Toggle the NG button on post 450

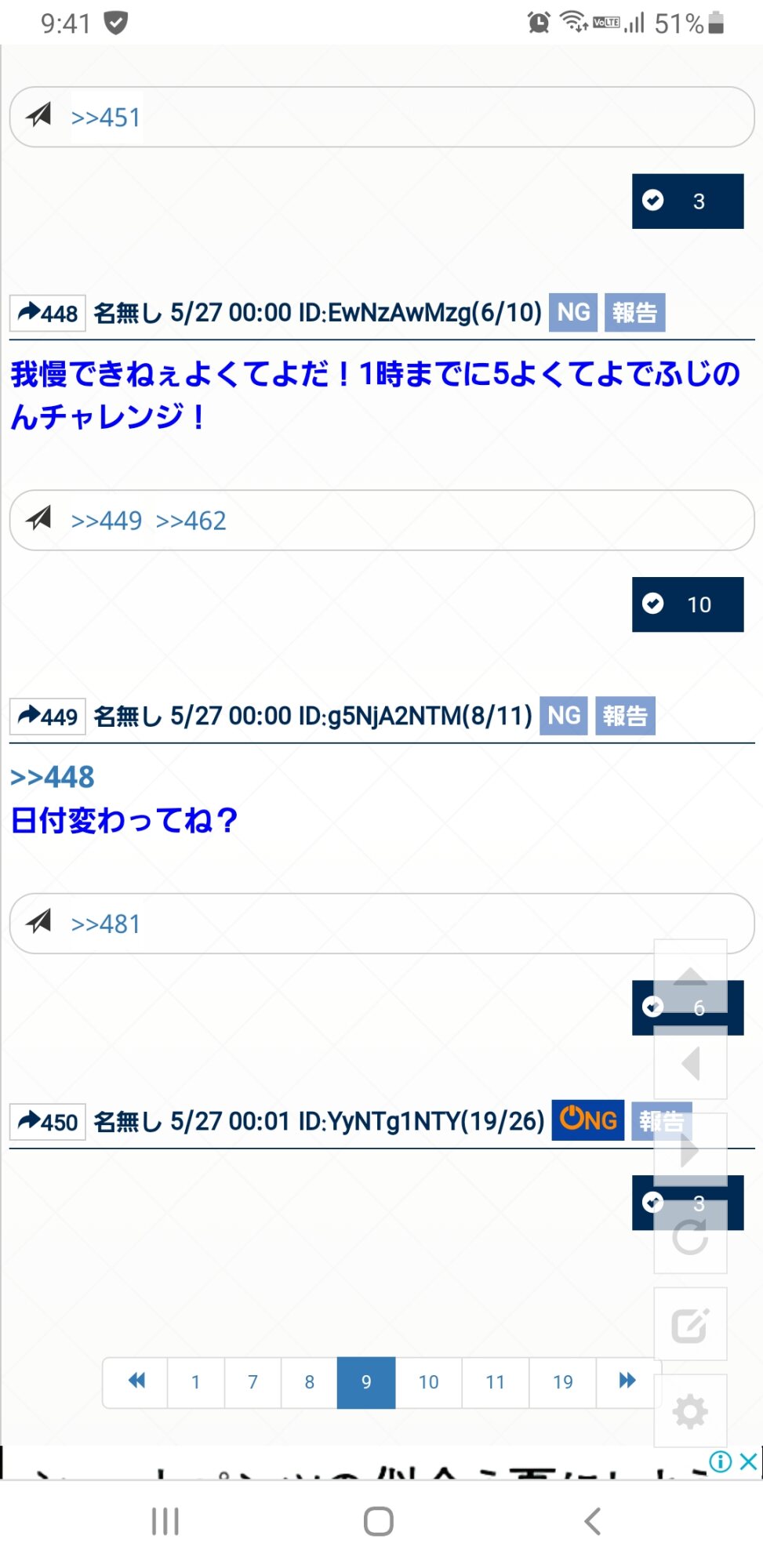pyautogui.click(x=588, y=1120)
